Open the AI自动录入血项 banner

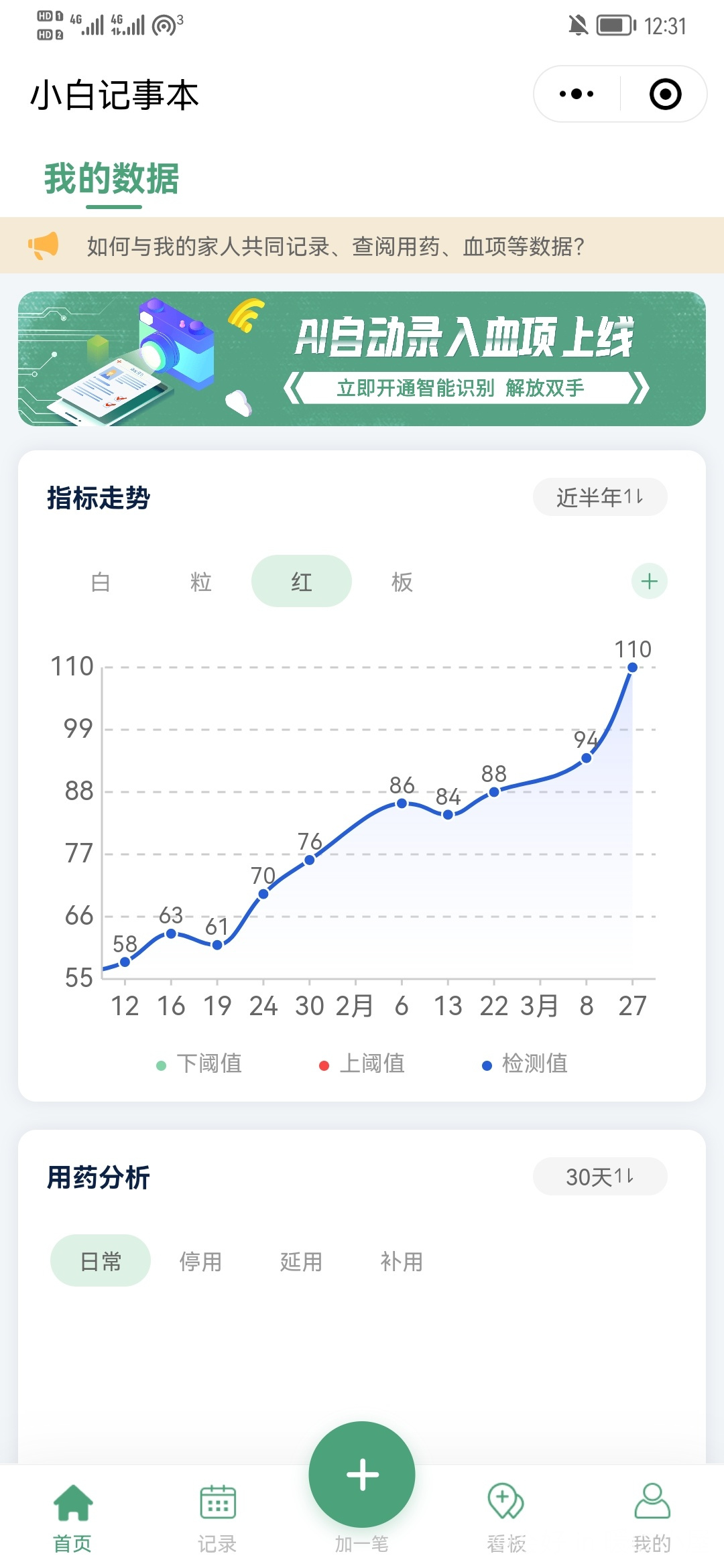362,358
